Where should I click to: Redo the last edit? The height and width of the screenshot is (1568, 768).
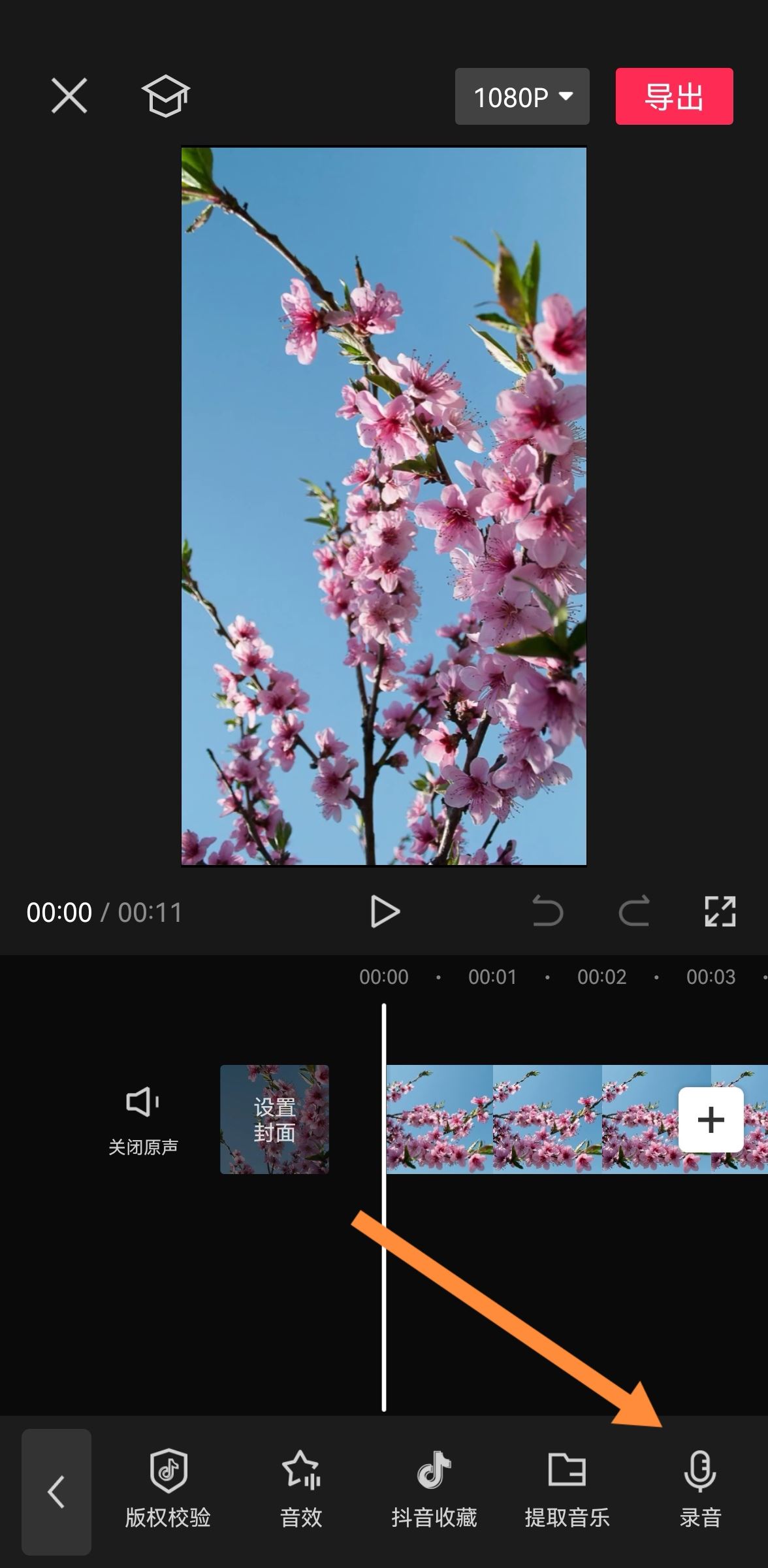point(634,911)
